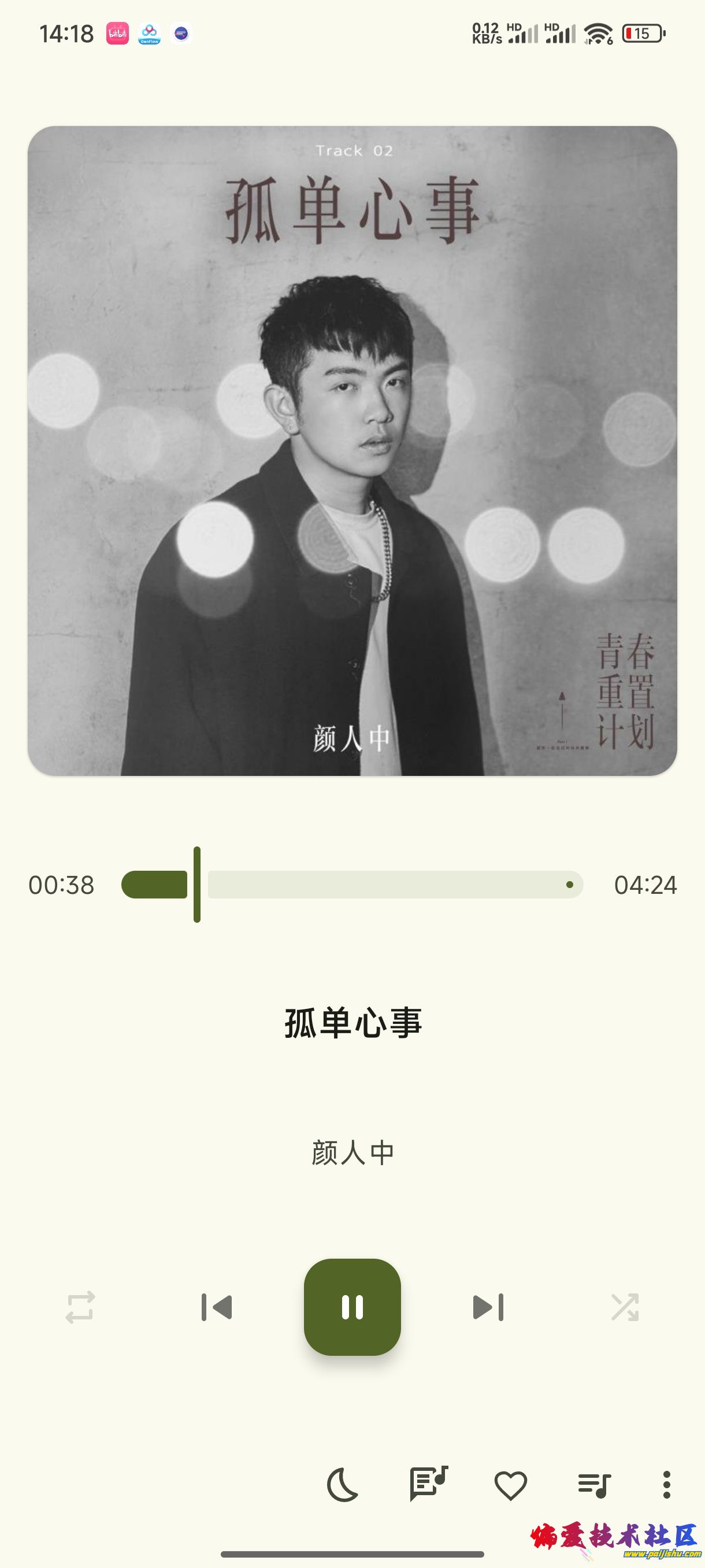Tap the 孤单心事 album cover art
The width and height of the screenshot is (705, 1568).
click(352, 450)
